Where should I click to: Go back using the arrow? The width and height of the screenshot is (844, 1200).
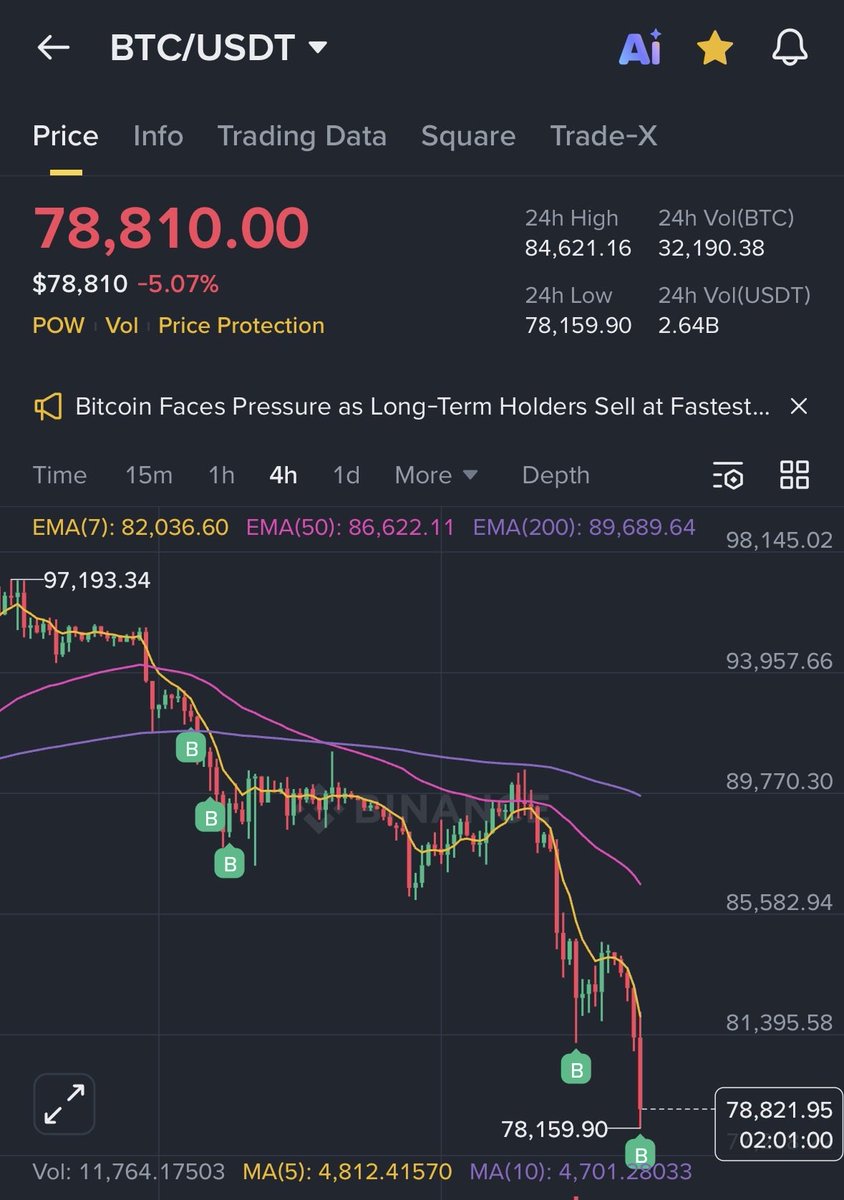point(53,47)
